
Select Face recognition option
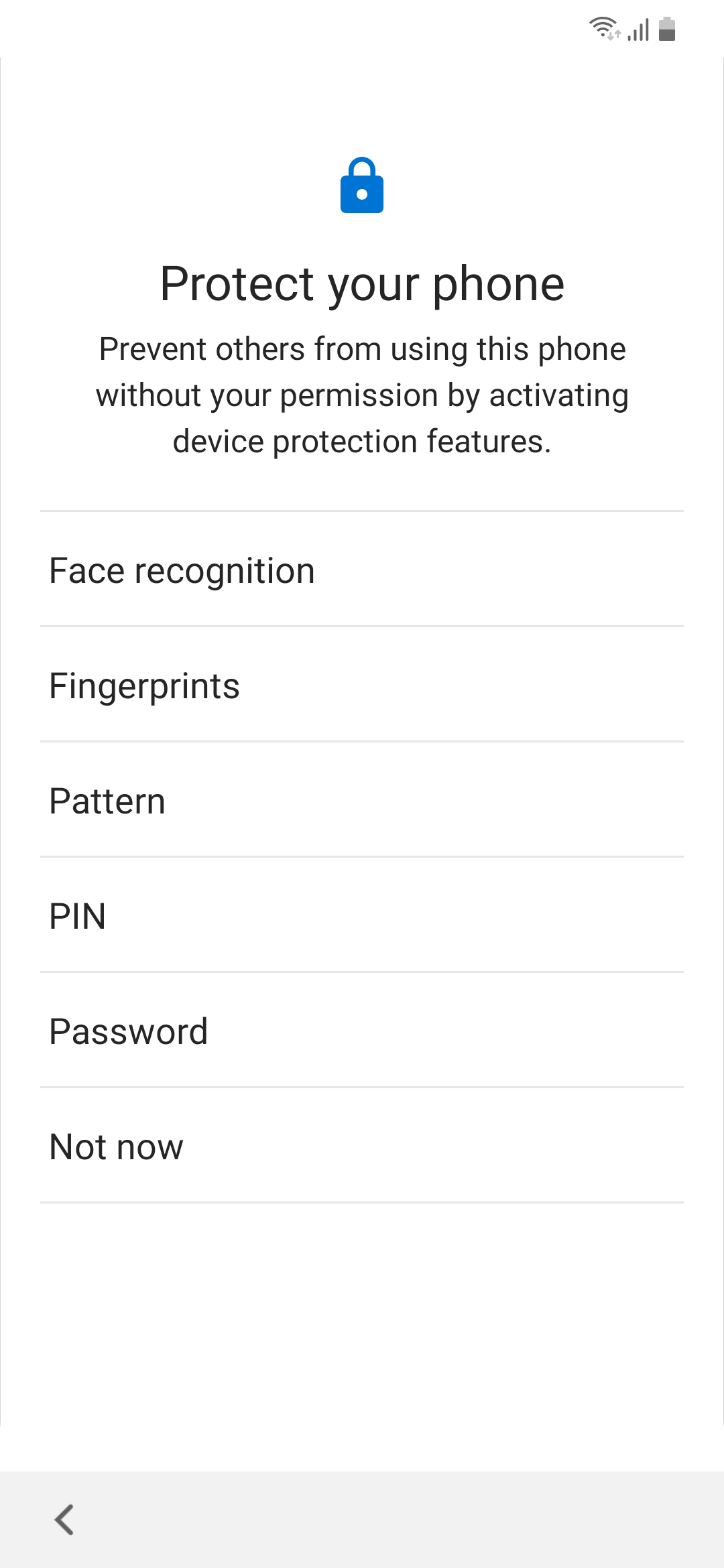pyautogui.click(x=362, y=570)
